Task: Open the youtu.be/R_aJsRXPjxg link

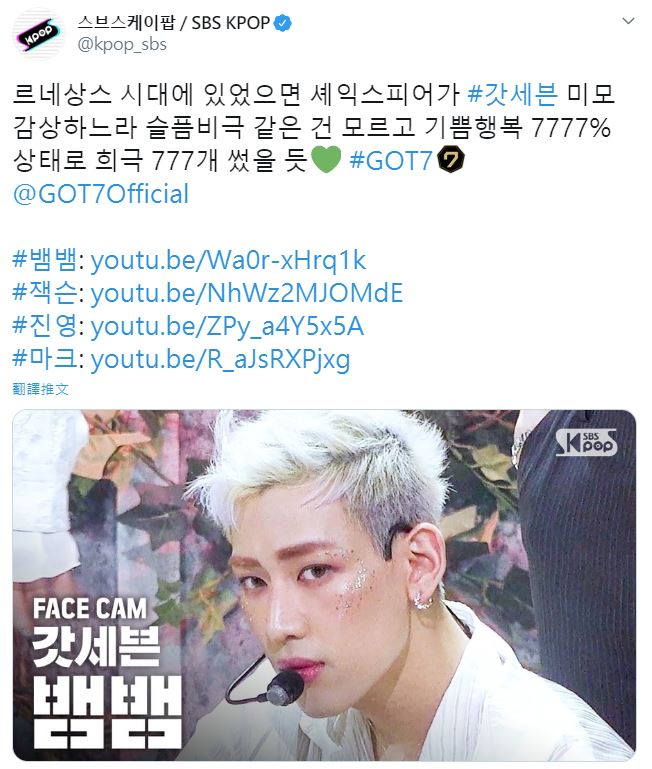Action: [220, 360]
